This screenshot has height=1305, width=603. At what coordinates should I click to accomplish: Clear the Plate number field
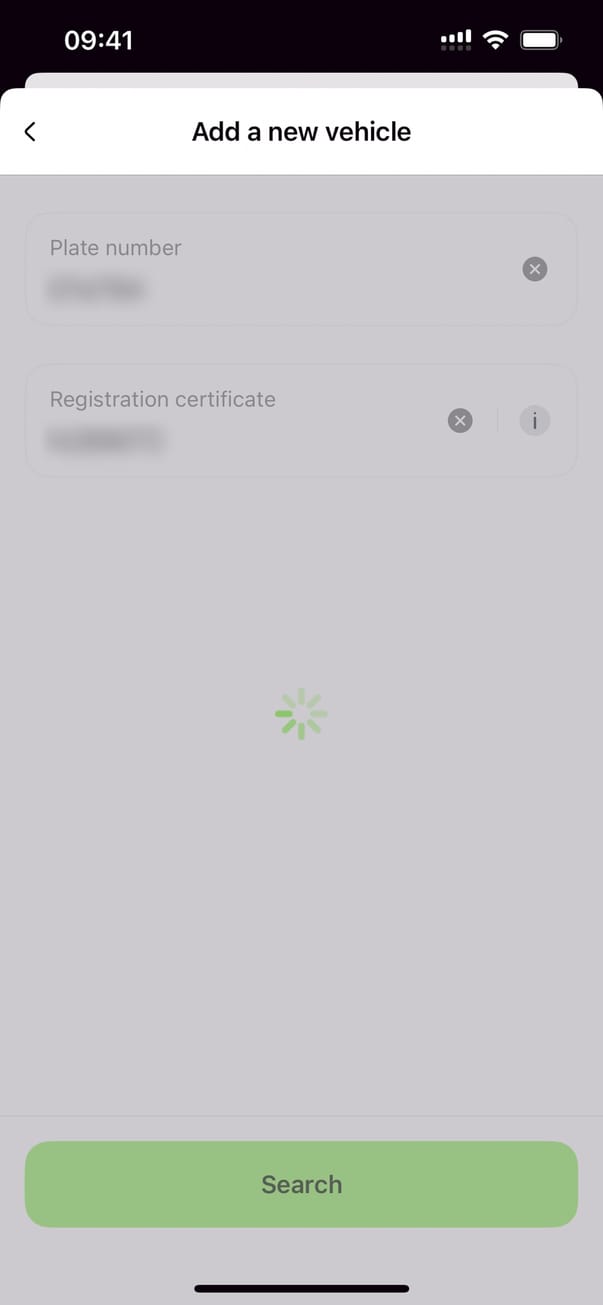tap(535, 269)
